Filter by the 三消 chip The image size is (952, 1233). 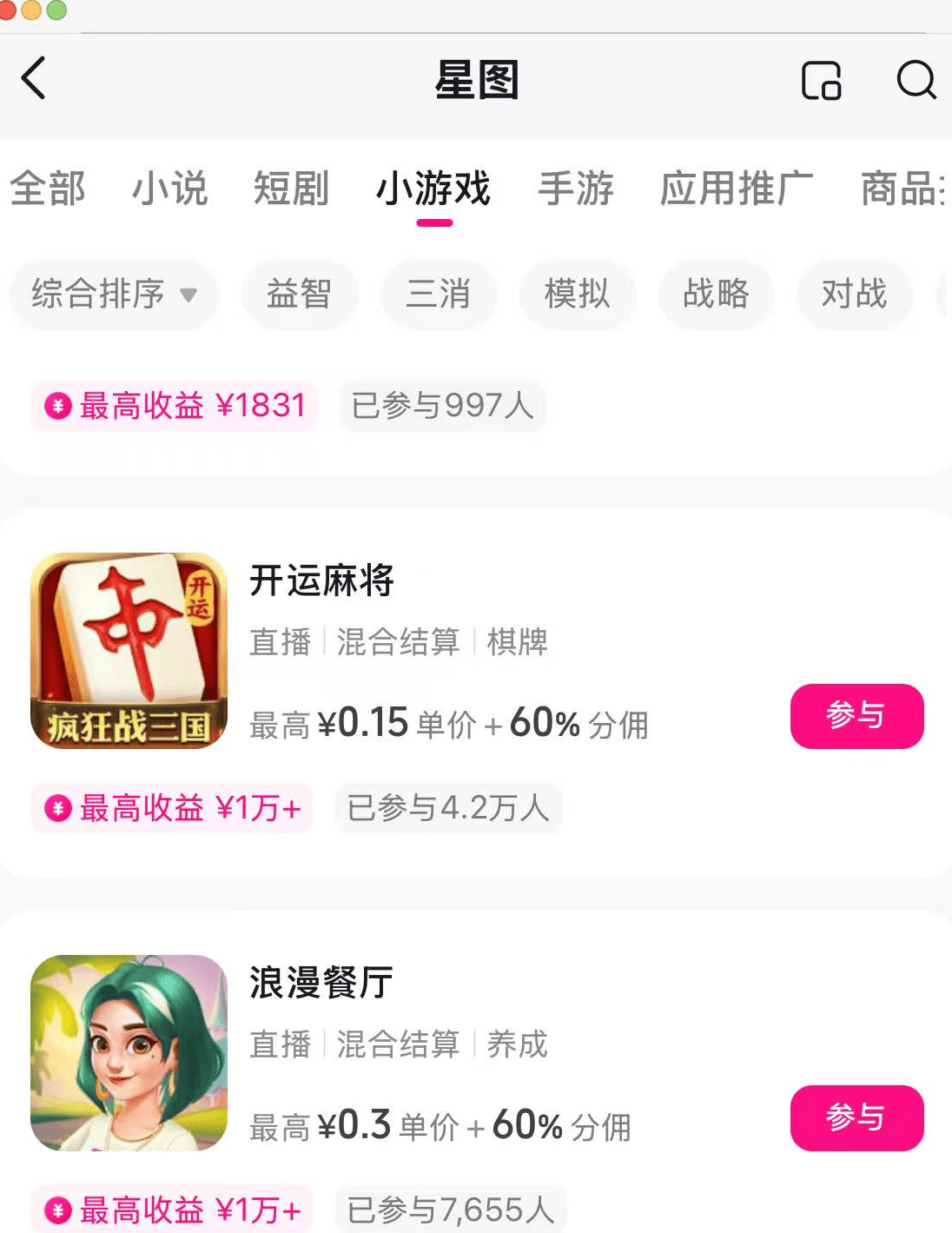coord(438,294)
